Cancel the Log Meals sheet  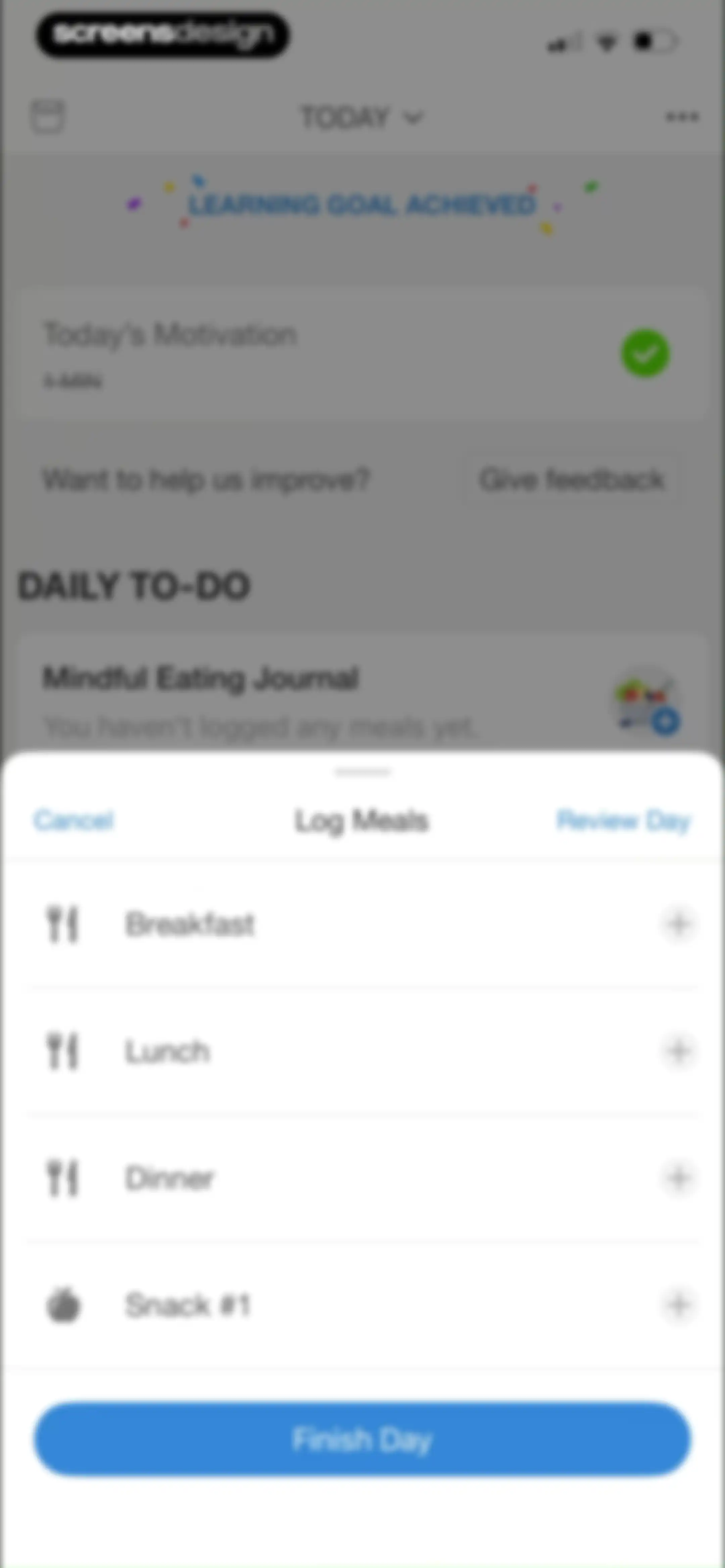74,821
